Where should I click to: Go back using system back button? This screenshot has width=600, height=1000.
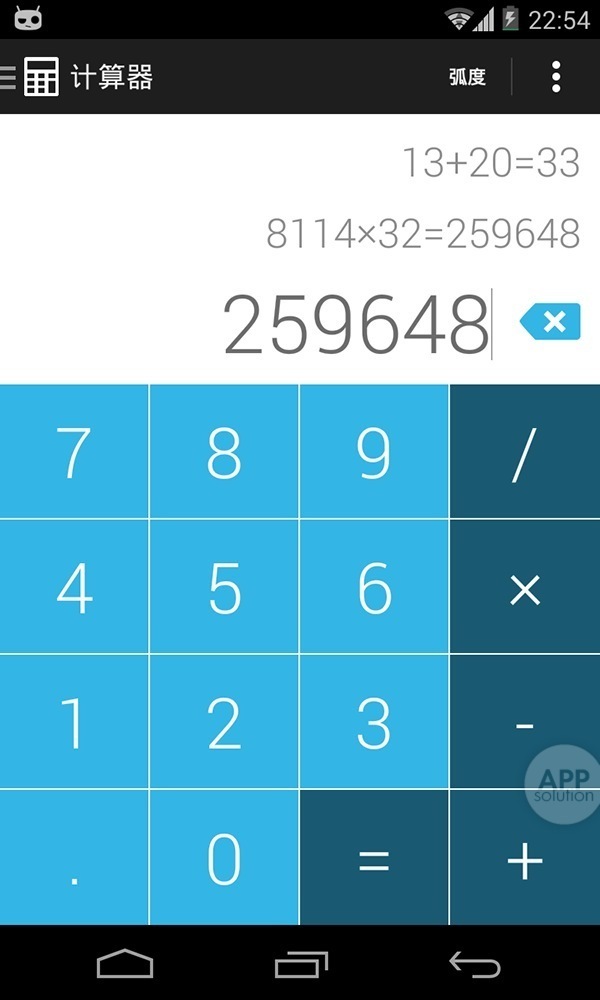[474, 963]
